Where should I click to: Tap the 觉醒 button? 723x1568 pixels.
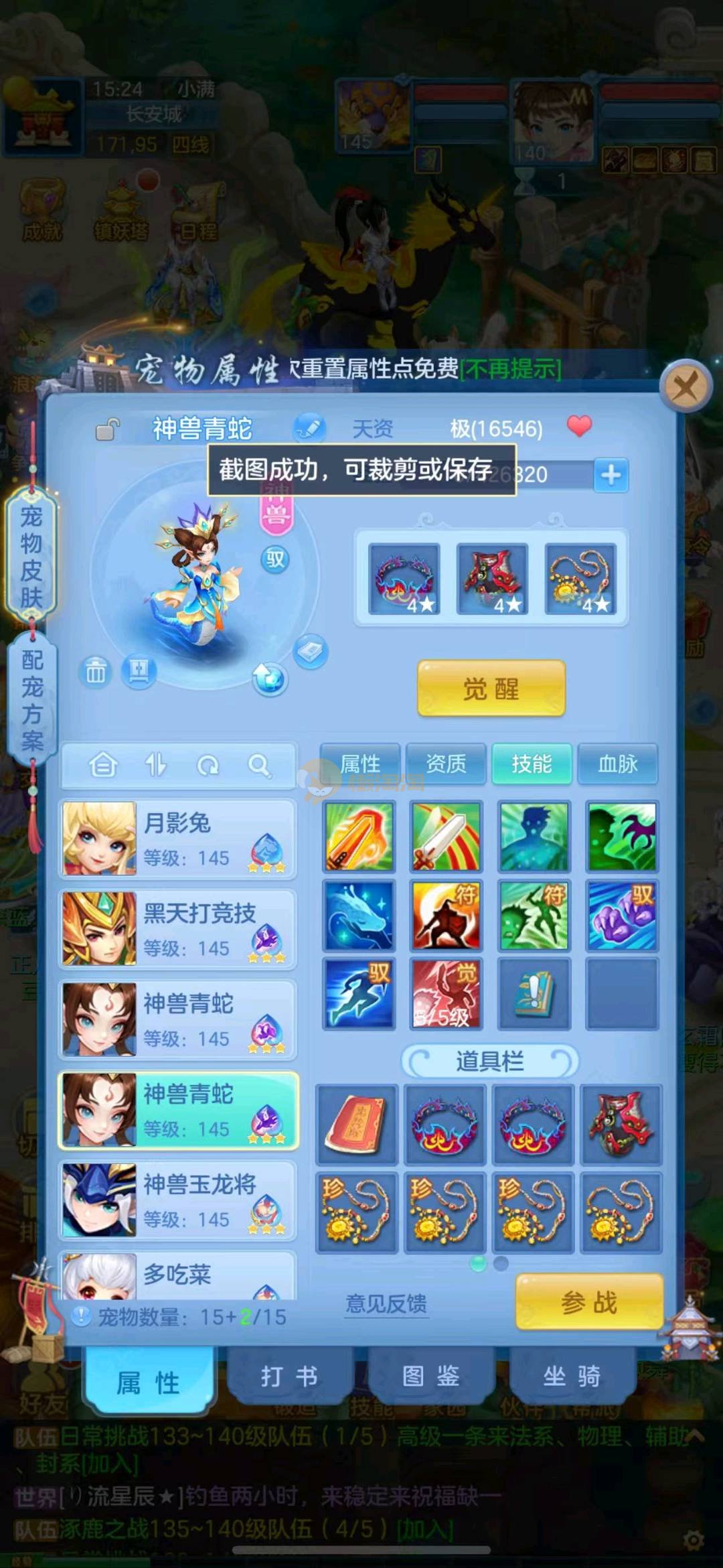click(491, 688)
